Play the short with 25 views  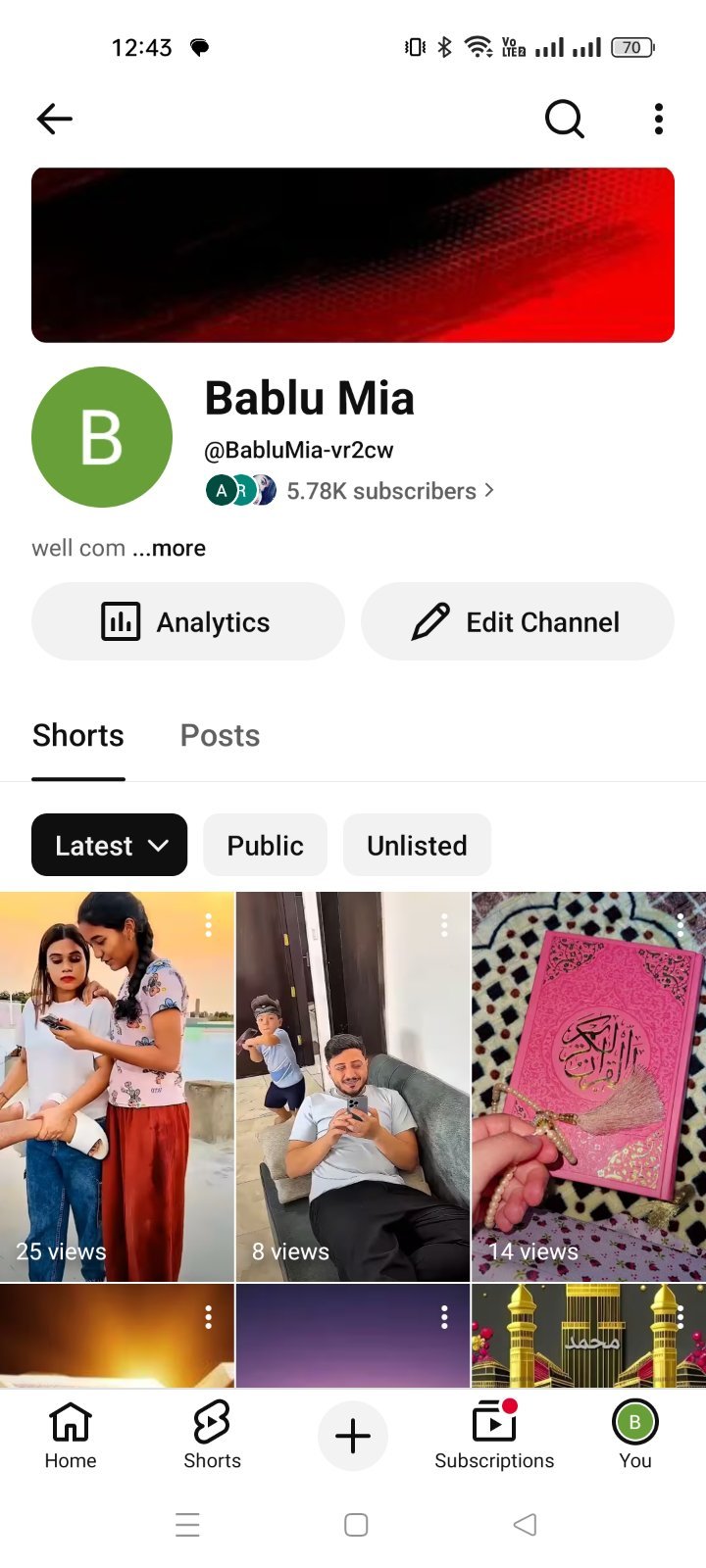[x=117, y=1087]
